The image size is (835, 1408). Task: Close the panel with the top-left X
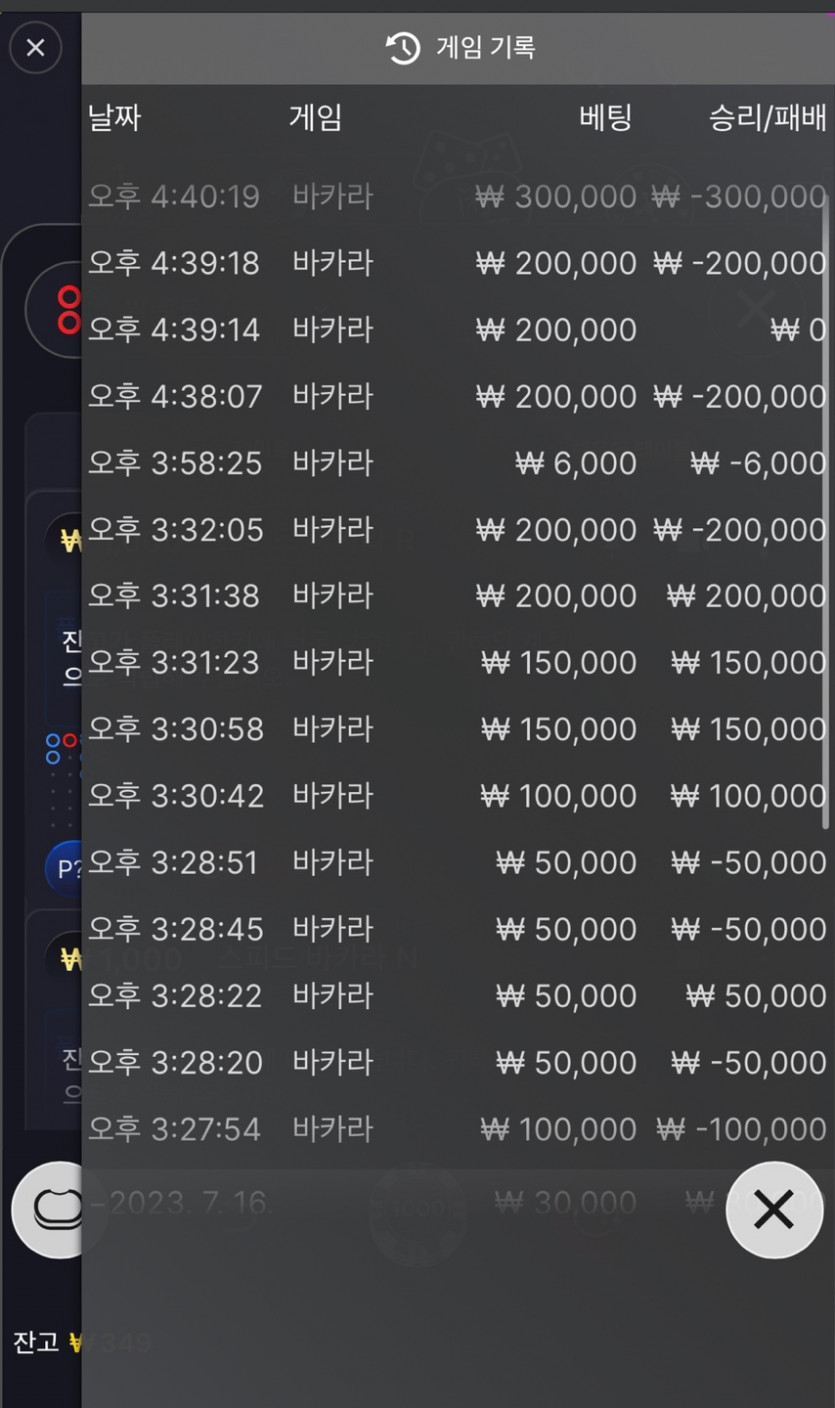[x=36, y=47]
